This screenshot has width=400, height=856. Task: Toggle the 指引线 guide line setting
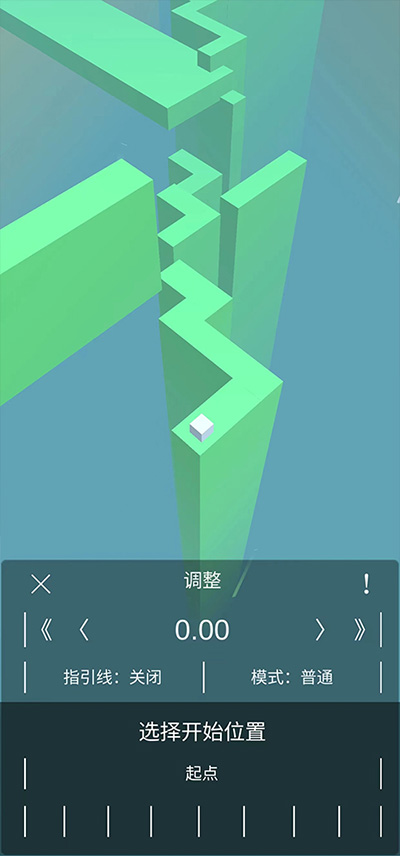coord(113,677)
